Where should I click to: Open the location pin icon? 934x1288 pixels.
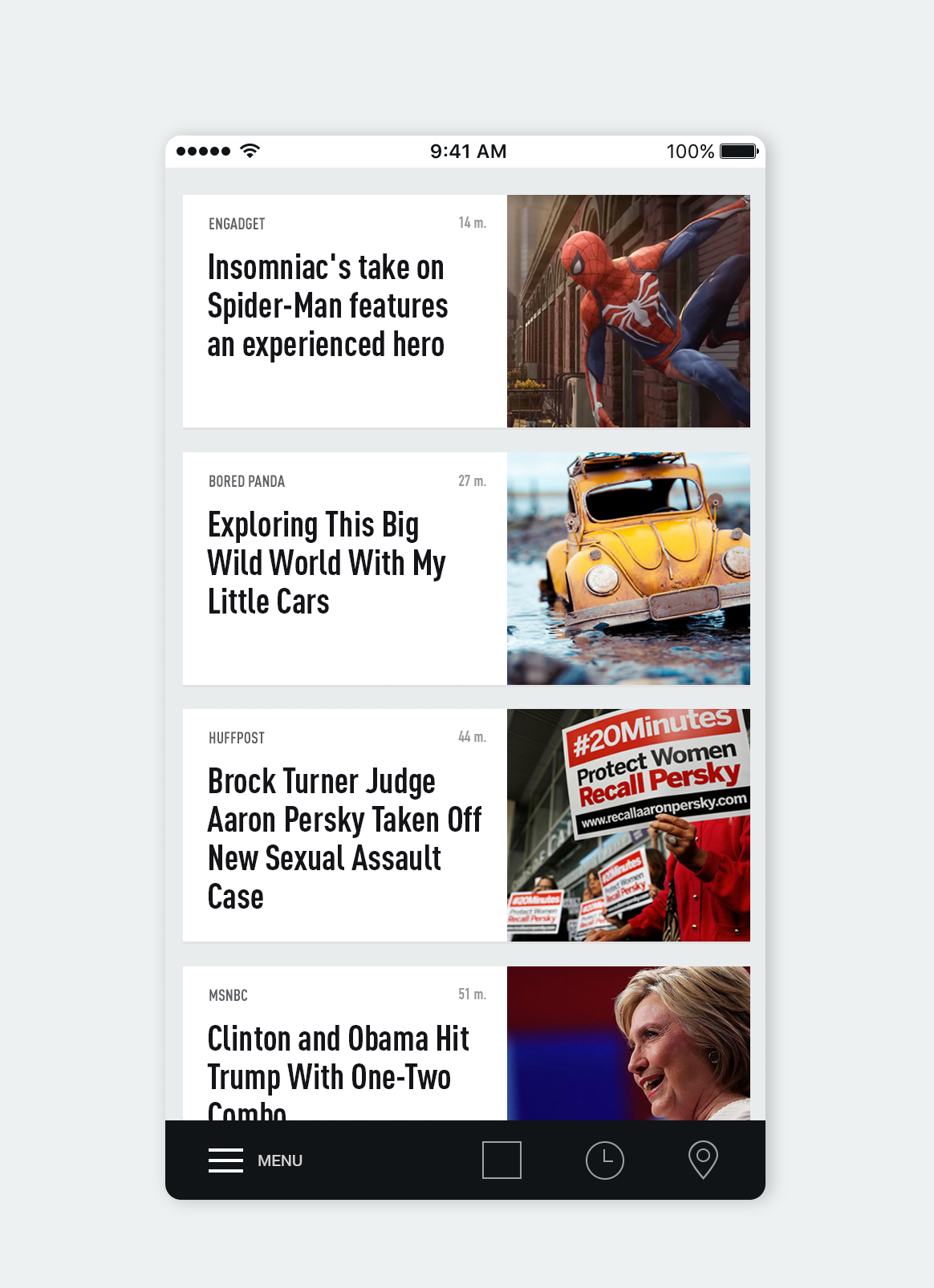click(703, 1160)
